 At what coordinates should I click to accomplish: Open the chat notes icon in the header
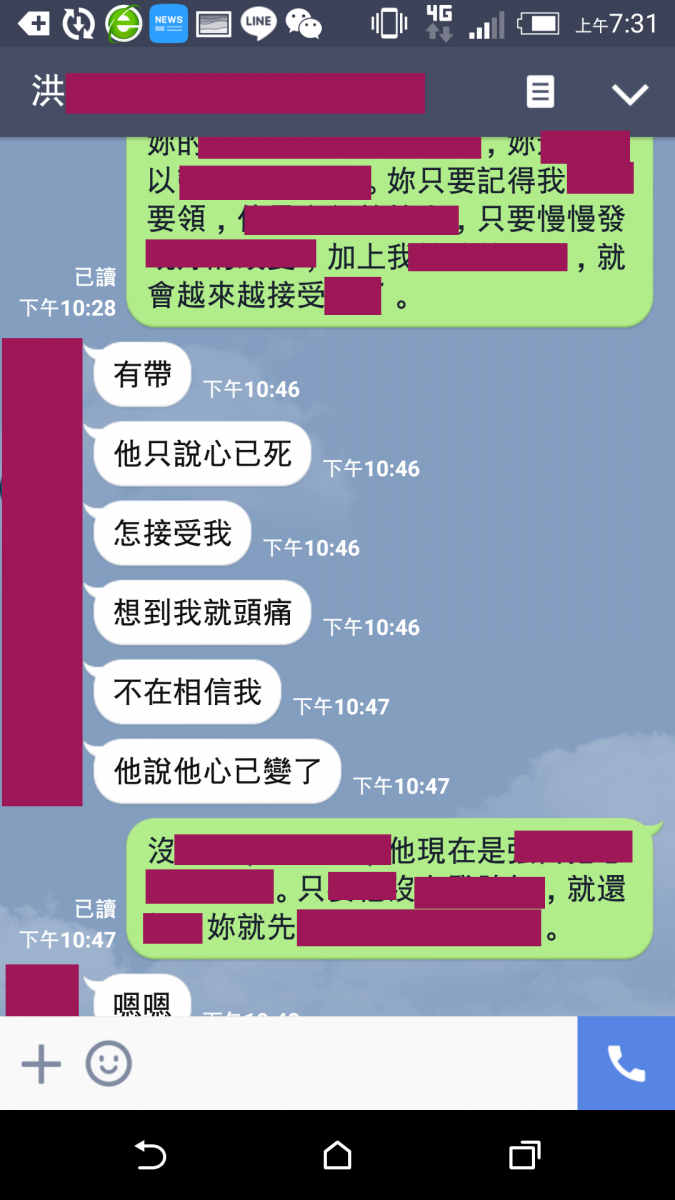tap(540, 92)
